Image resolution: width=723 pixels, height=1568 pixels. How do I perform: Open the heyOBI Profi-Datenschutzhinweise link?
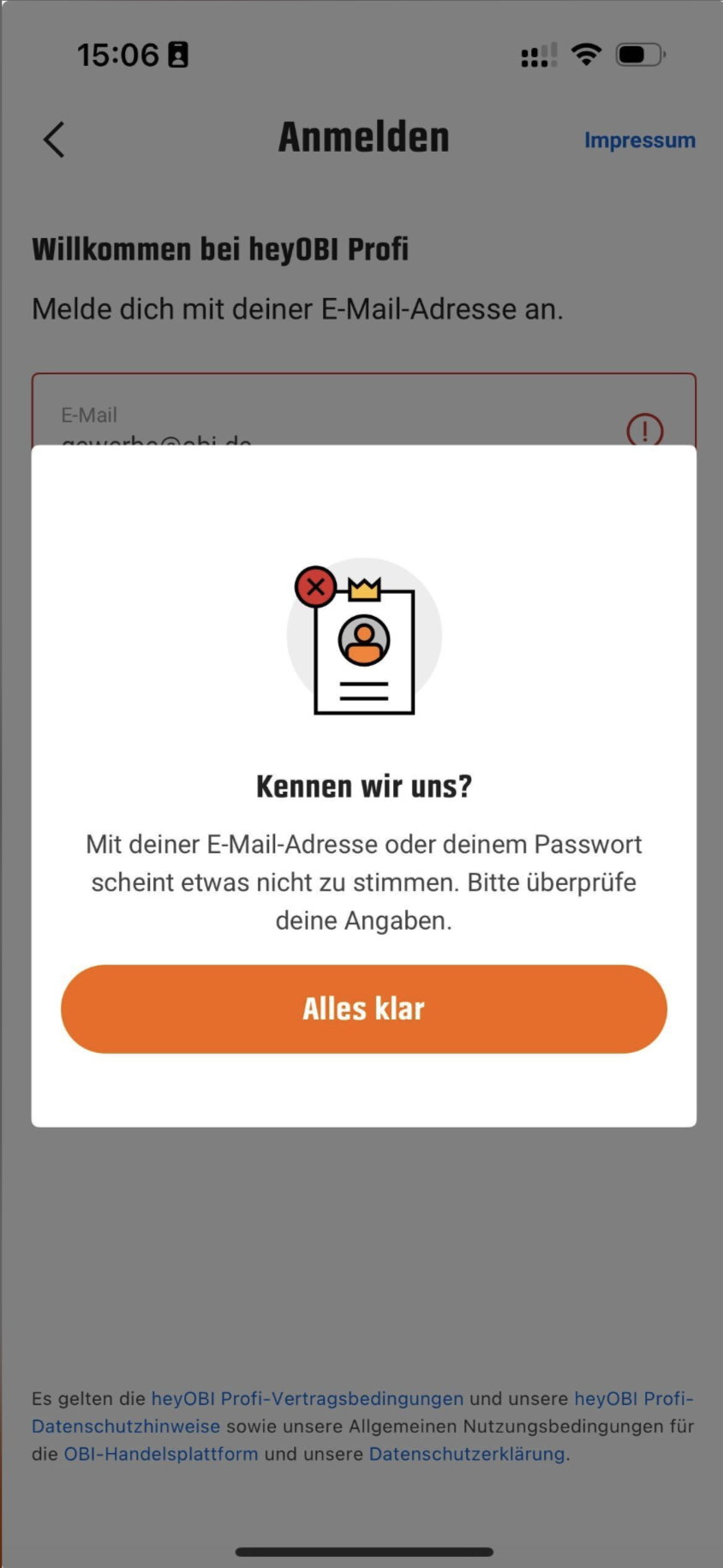(126, 1427)
